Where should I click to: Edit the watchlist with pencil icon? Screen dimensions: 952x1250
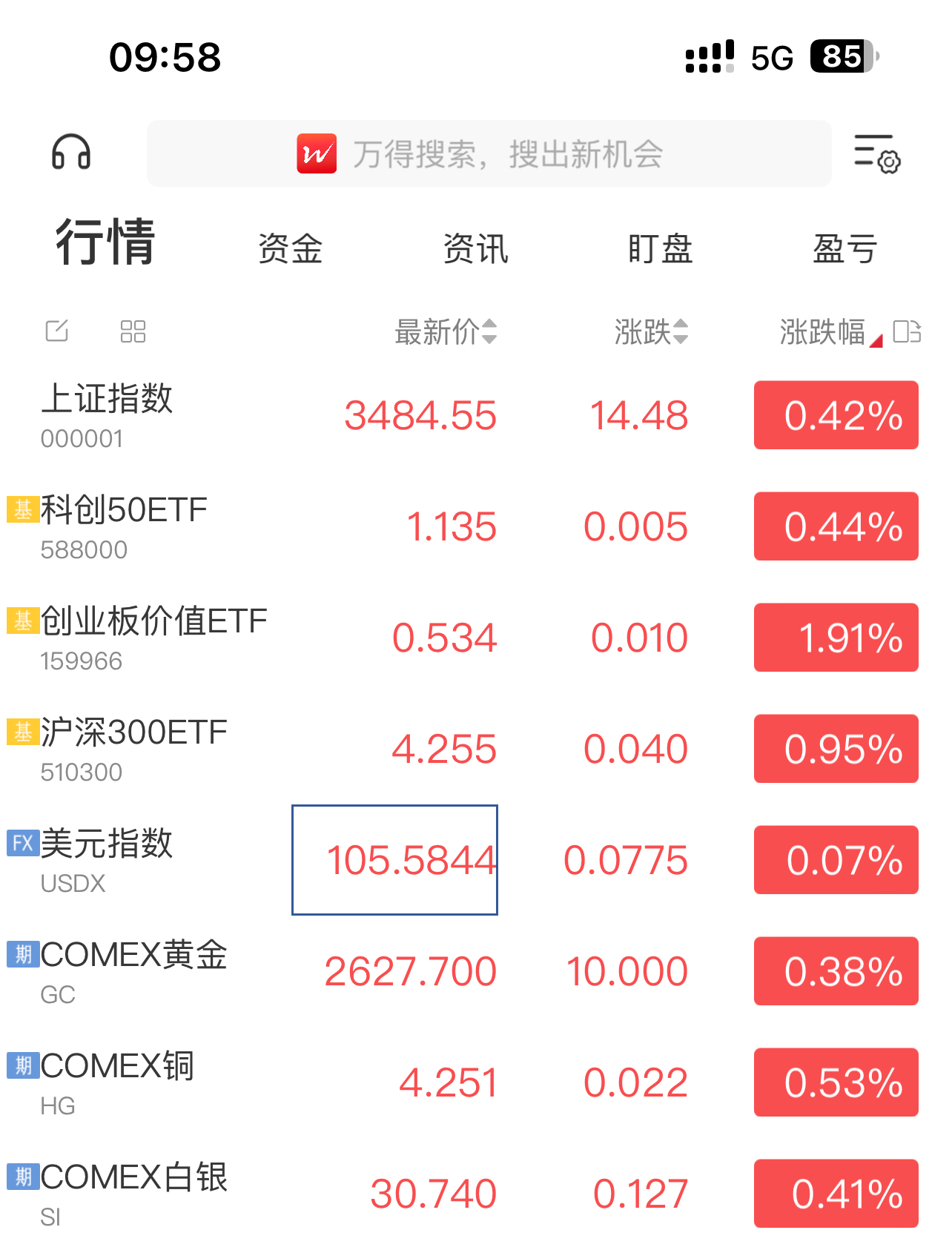[x=57, y=331]
